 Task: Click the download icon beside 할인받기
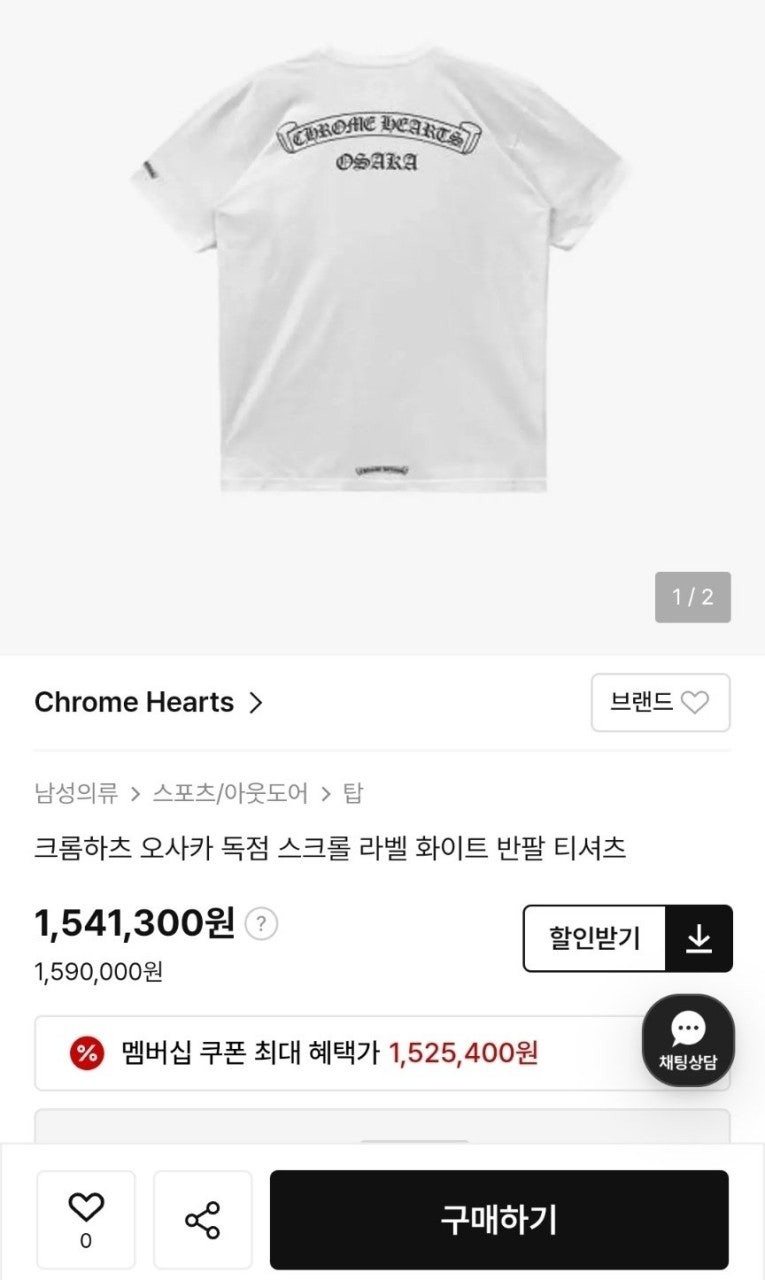(701, 938)
